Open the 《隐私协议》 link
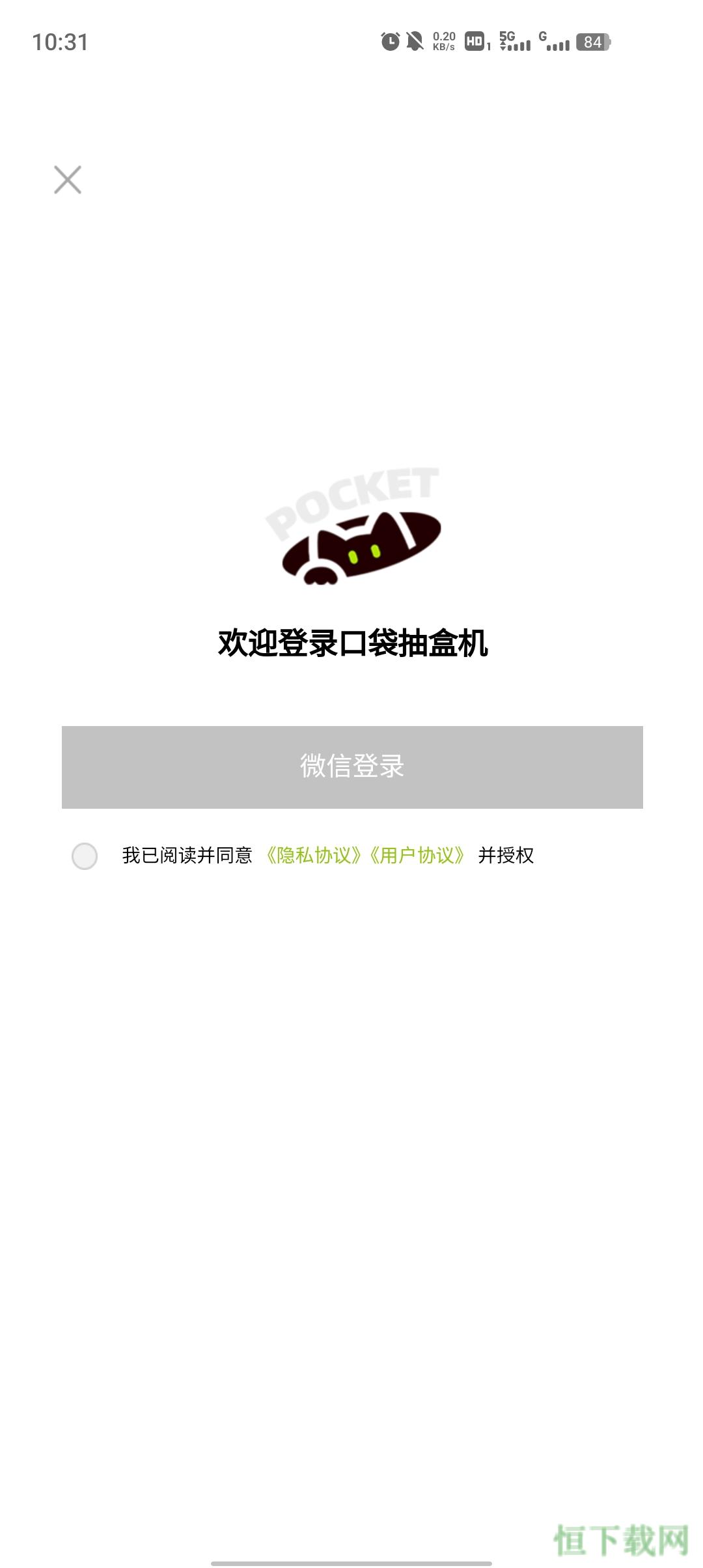 [x=314, y=855]
